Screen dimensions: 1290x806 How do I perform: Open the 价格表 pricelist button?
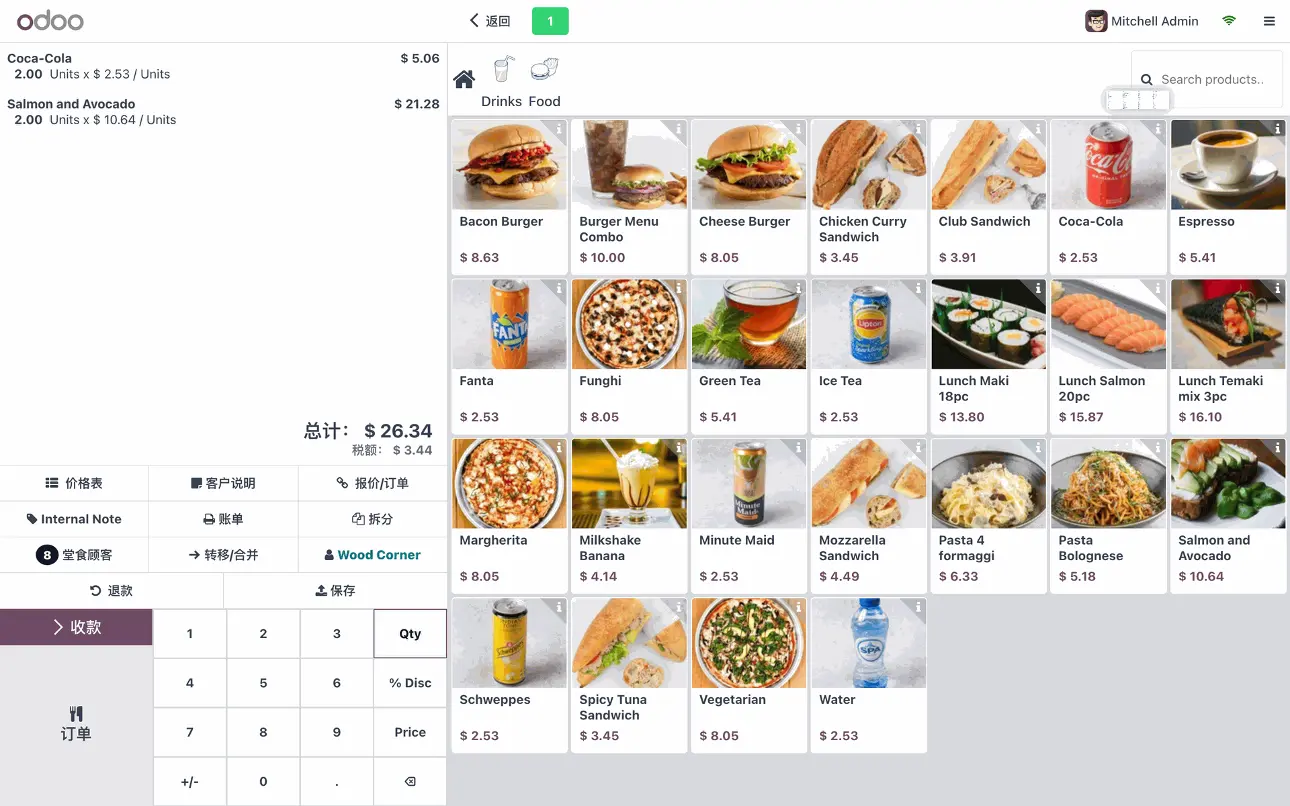(x=74, y=483)
